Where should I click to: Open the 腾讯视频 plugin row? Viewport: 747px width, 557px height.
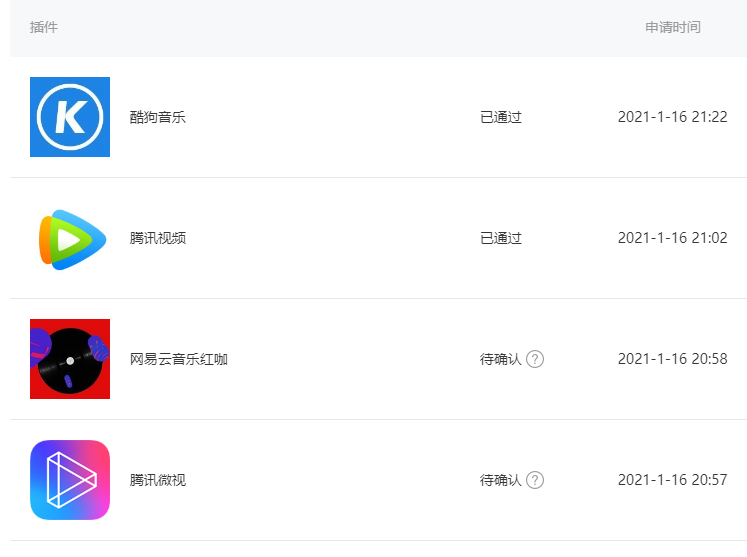pyautogui.click(x=158, y=238)
